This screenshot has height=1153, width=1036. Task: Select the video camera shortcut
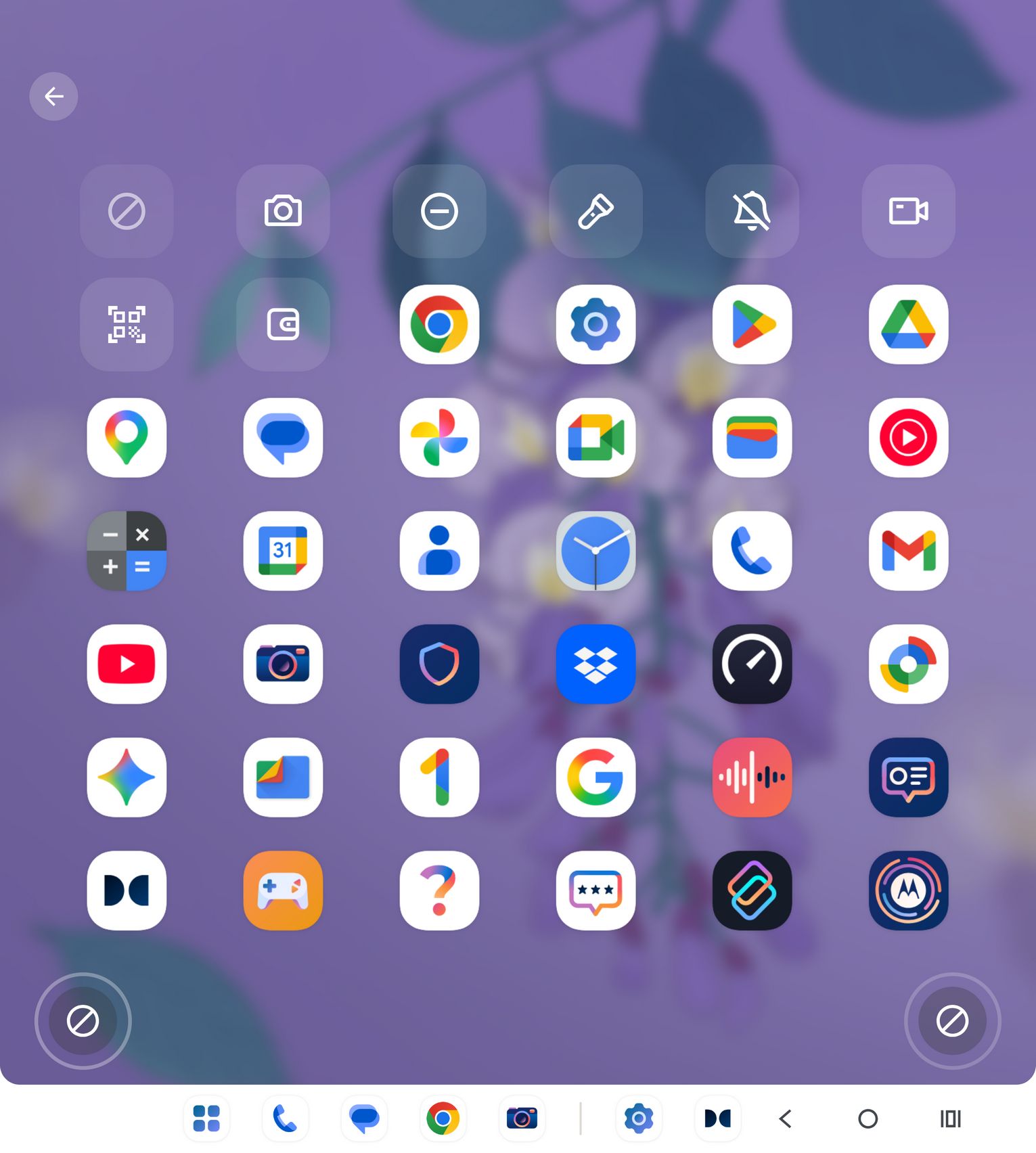click(x=908, y=211)
